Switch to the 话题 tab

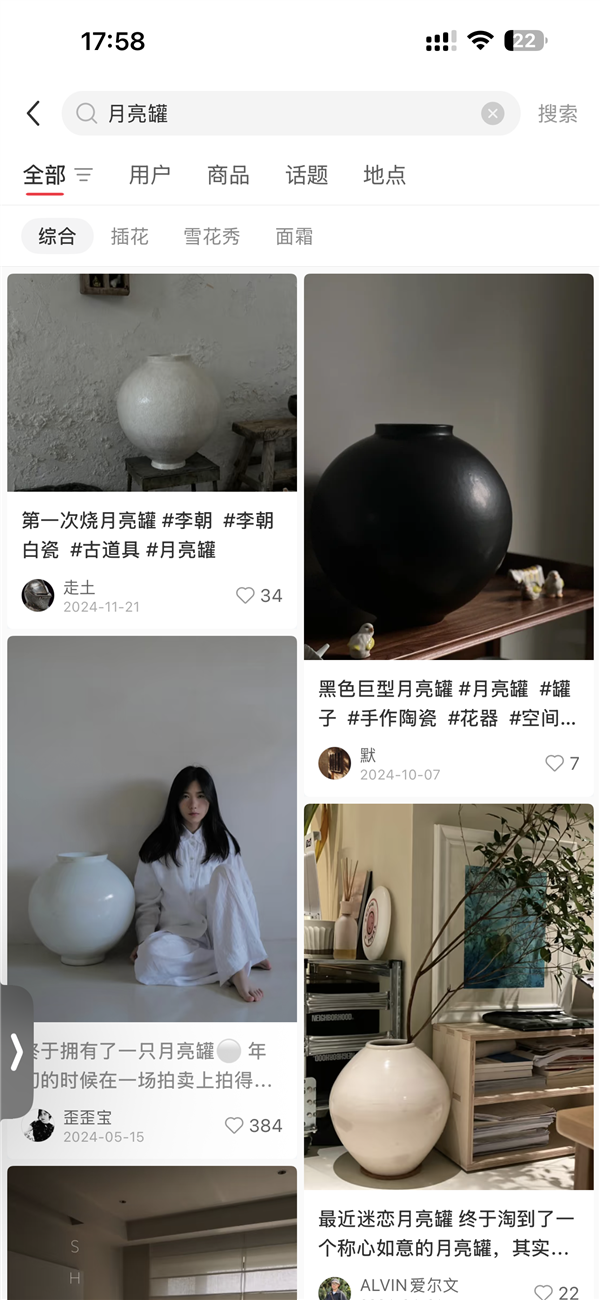point(307,175)
